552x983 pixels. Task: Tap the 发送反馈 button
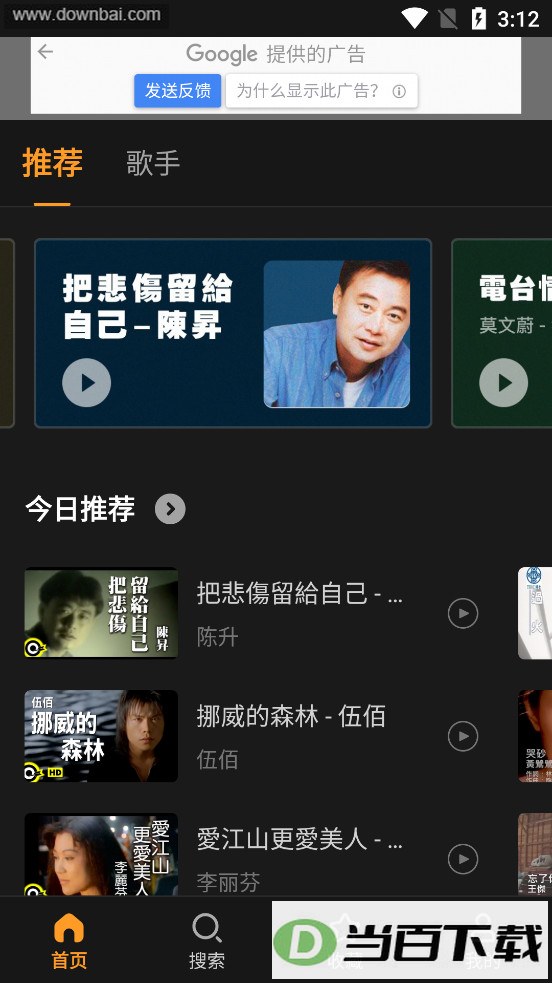pos(178,91)
